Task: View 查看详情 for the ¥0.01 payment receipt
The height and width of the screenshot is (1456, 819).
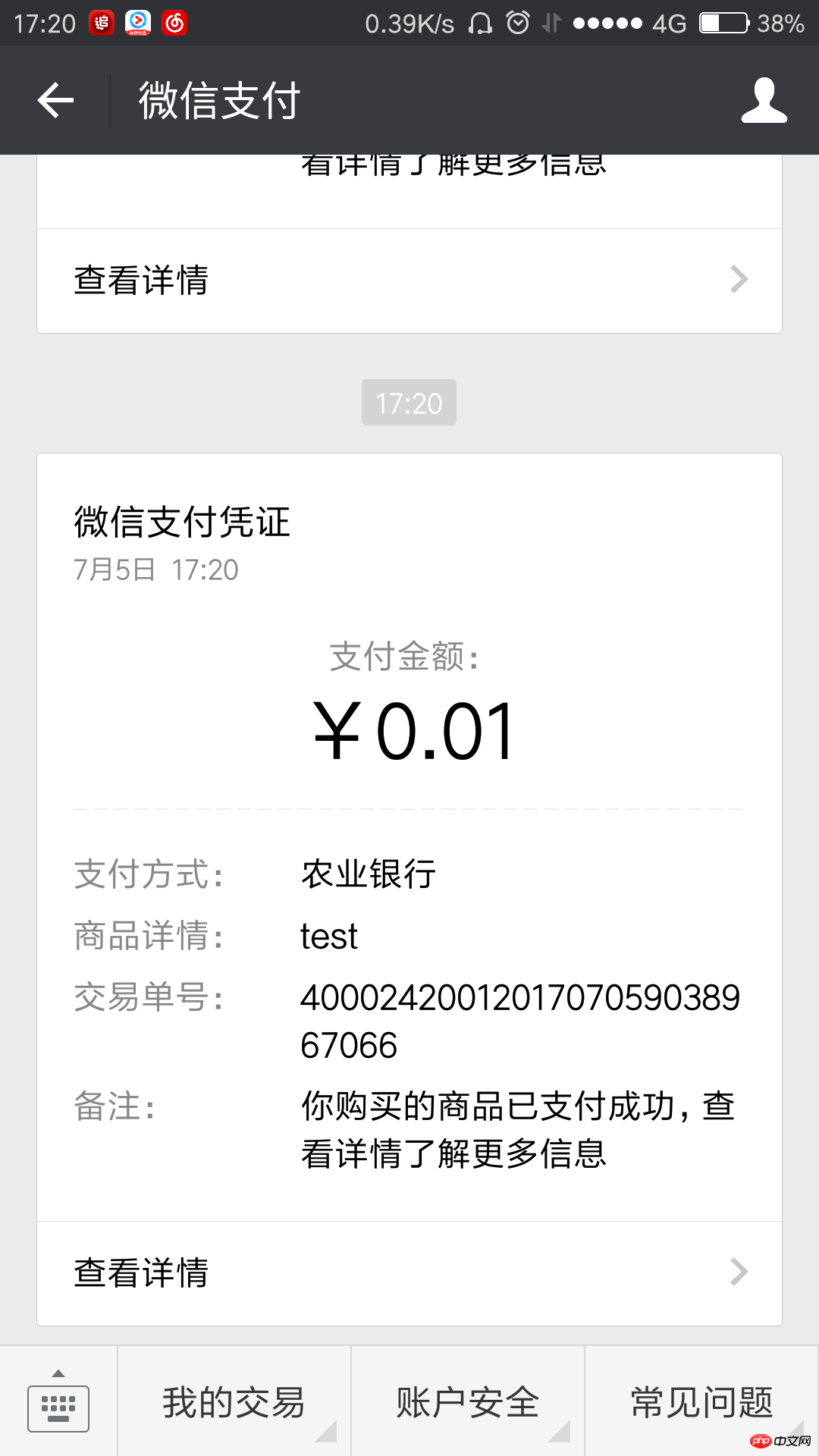Action: point(409,1272)
